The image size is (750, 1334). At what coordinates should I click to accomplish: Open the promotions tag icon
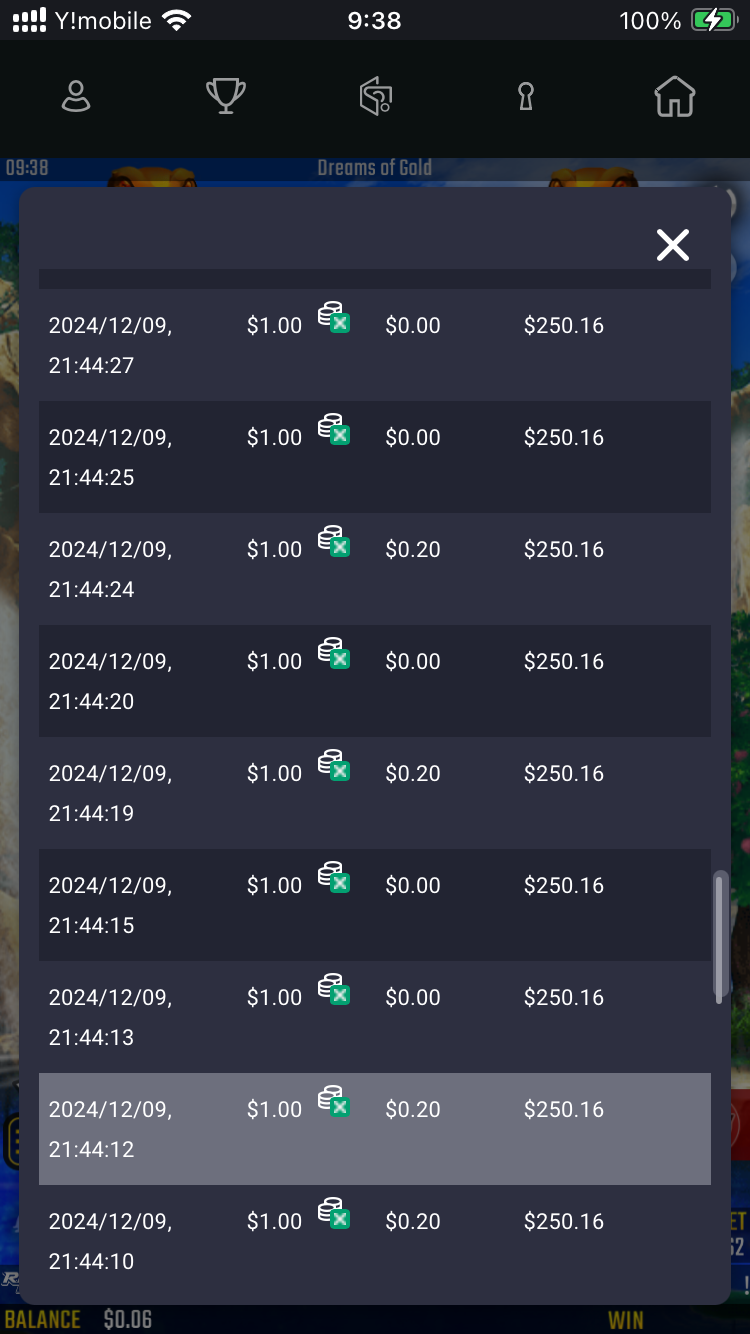pyautogui.click(x=376, y=97)
